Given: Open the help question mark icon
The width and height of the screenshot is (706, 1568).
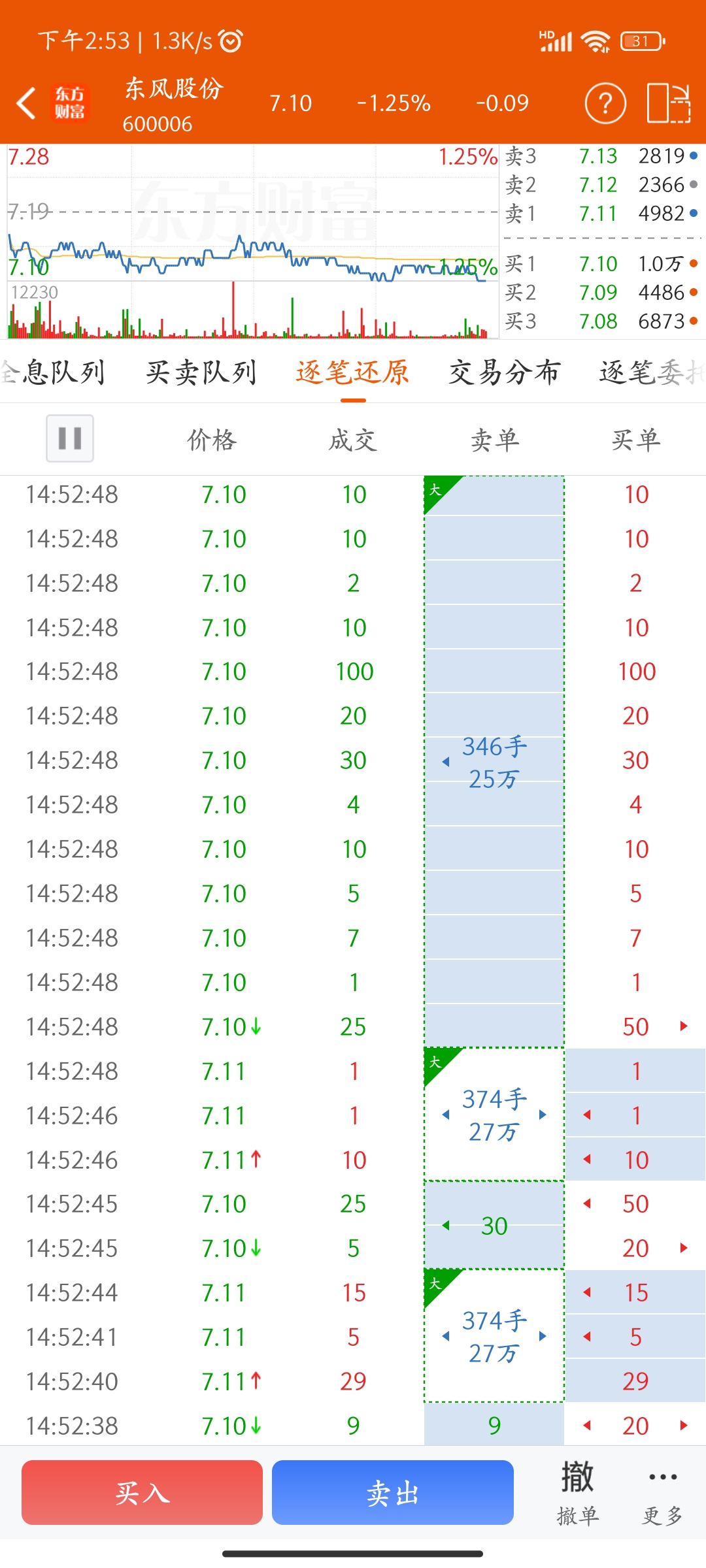Looking at the screenshot, I should [x=605, y=103].
